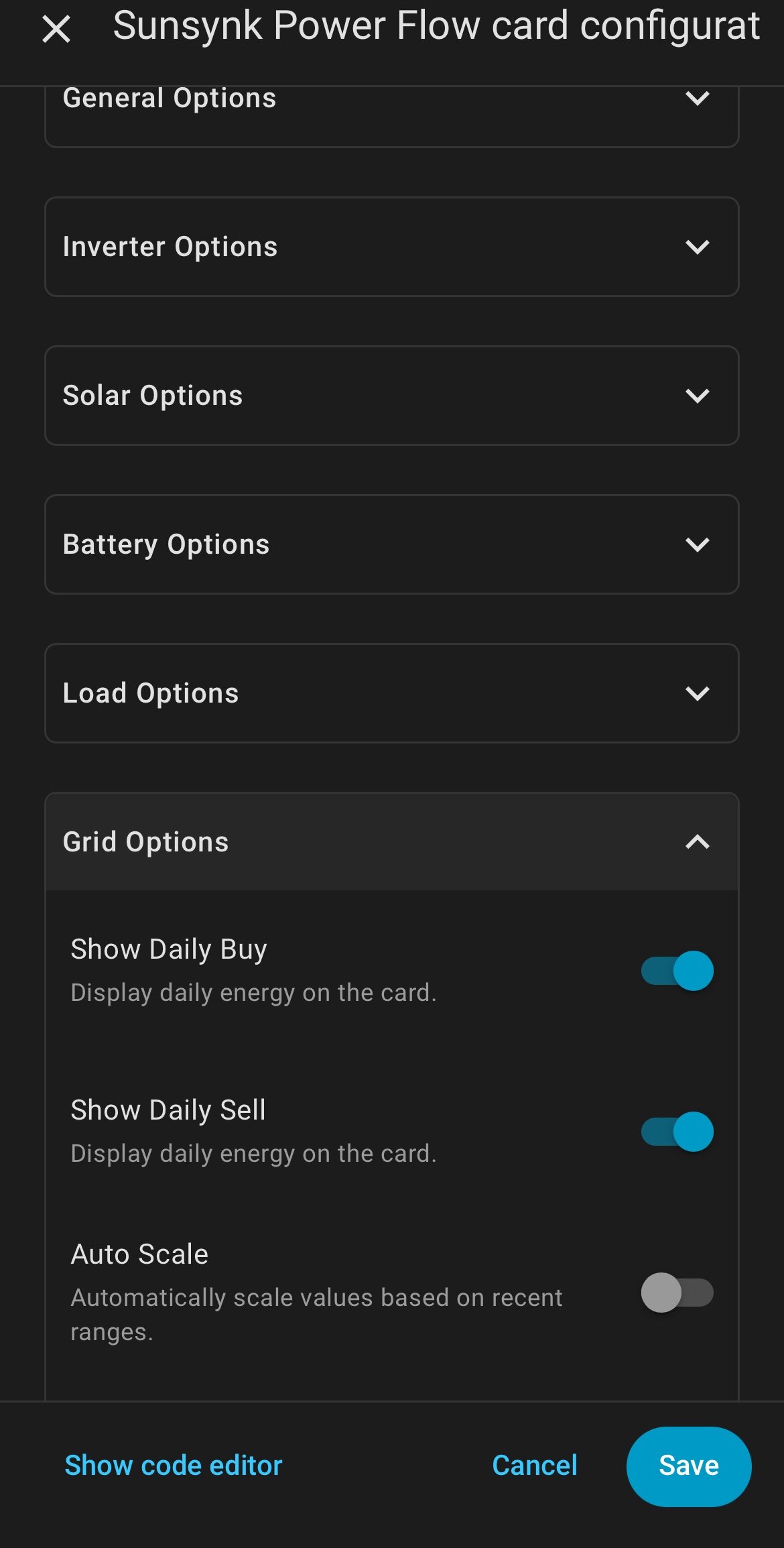Cancel the configuration changes
The image size is (784, 1548).
[x=535, y=1466]
